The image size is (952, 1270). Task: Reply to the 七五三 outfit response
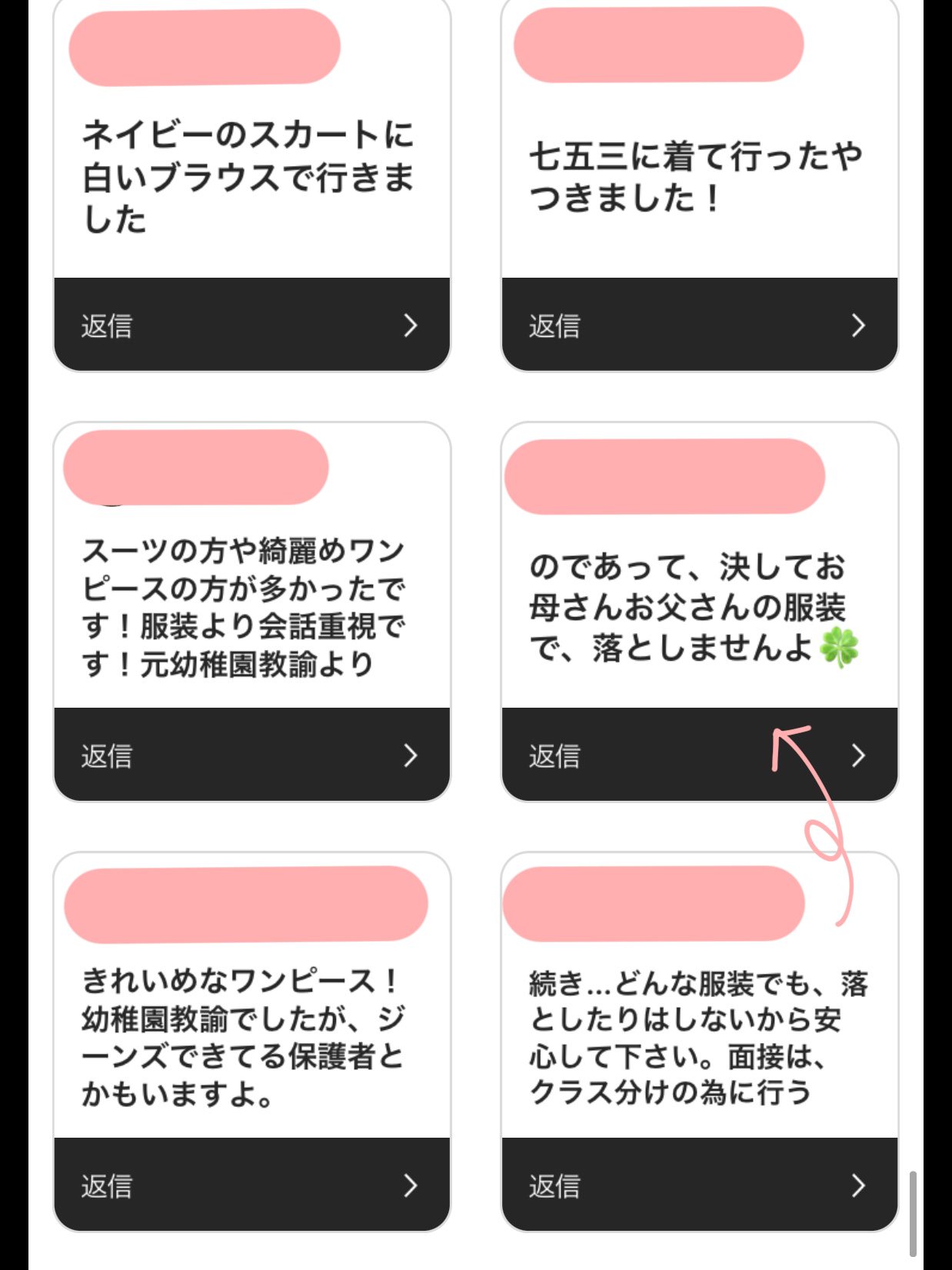pos(699,325)
